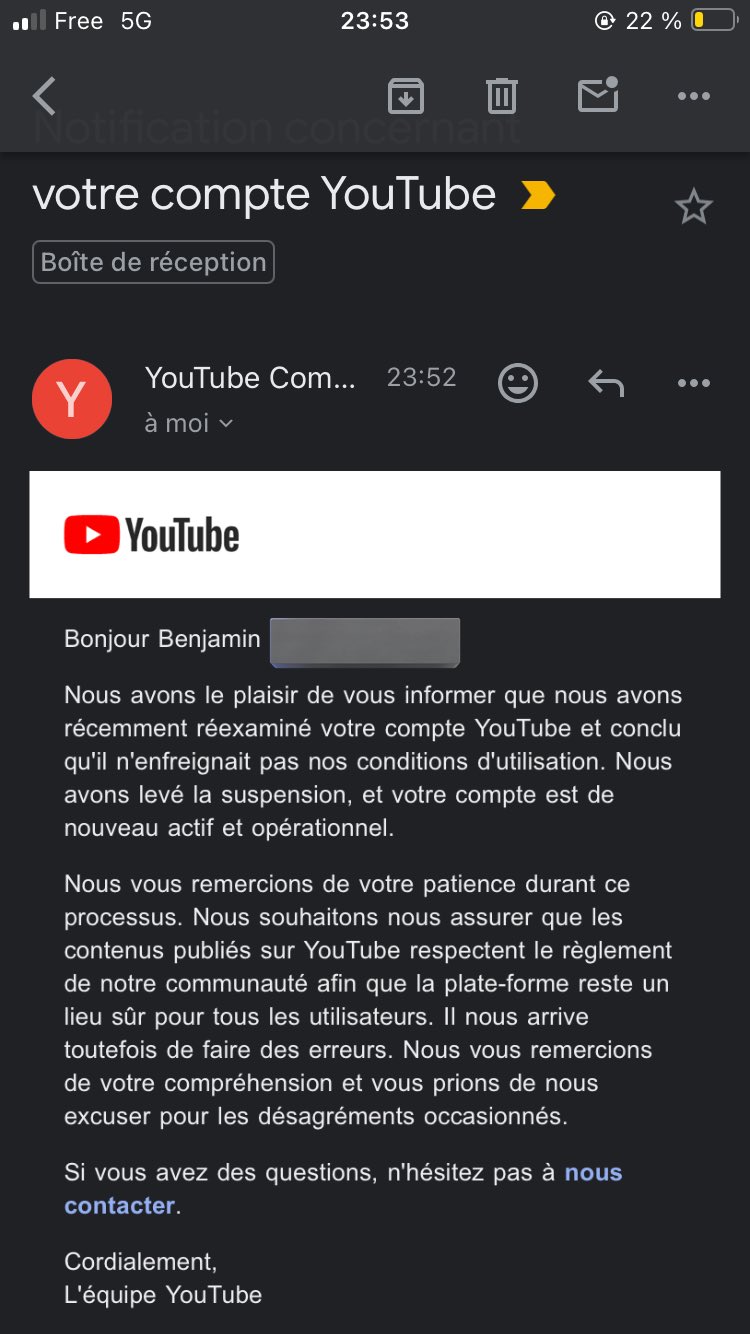Mark this email as unread
750x1334 pixels.
598,95
